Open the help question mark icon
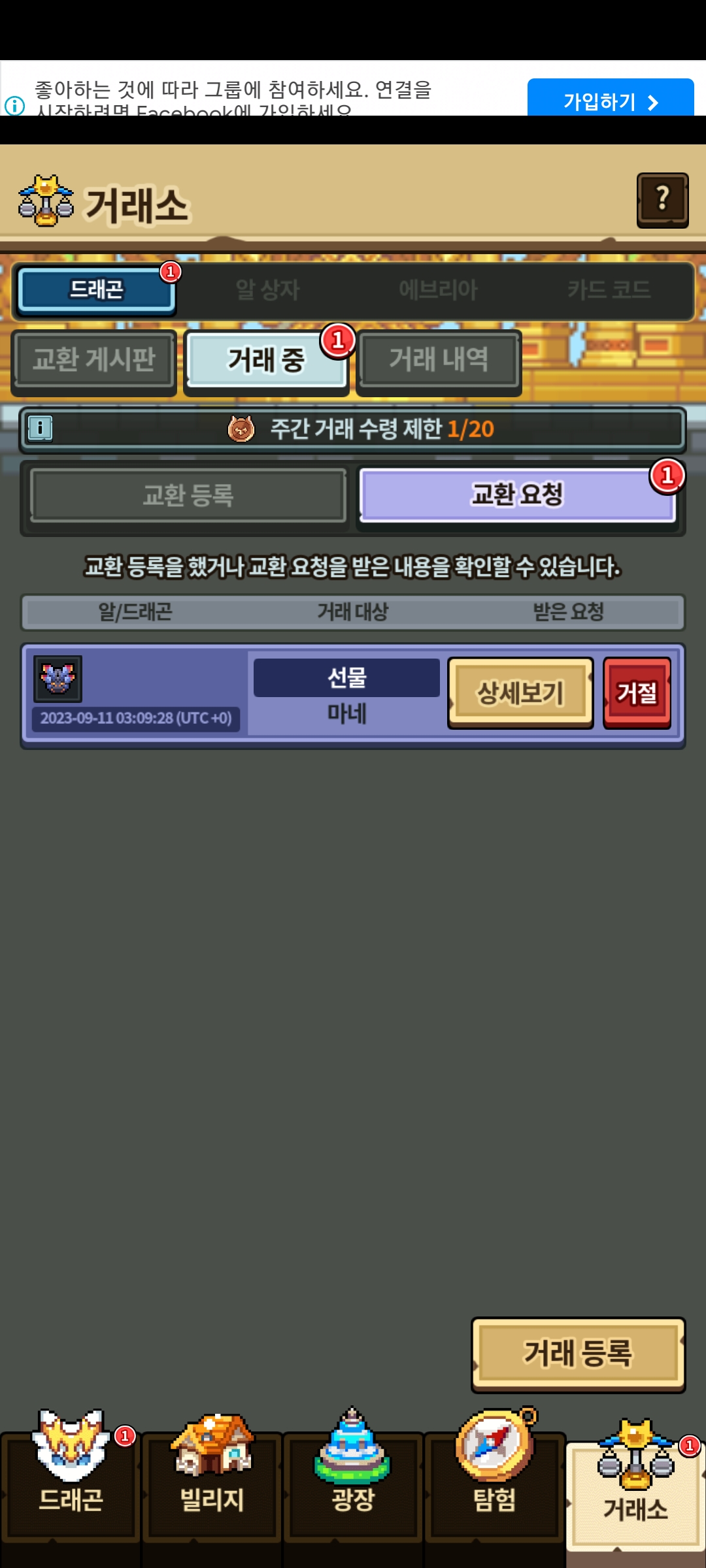 click(x=662, y=199)
